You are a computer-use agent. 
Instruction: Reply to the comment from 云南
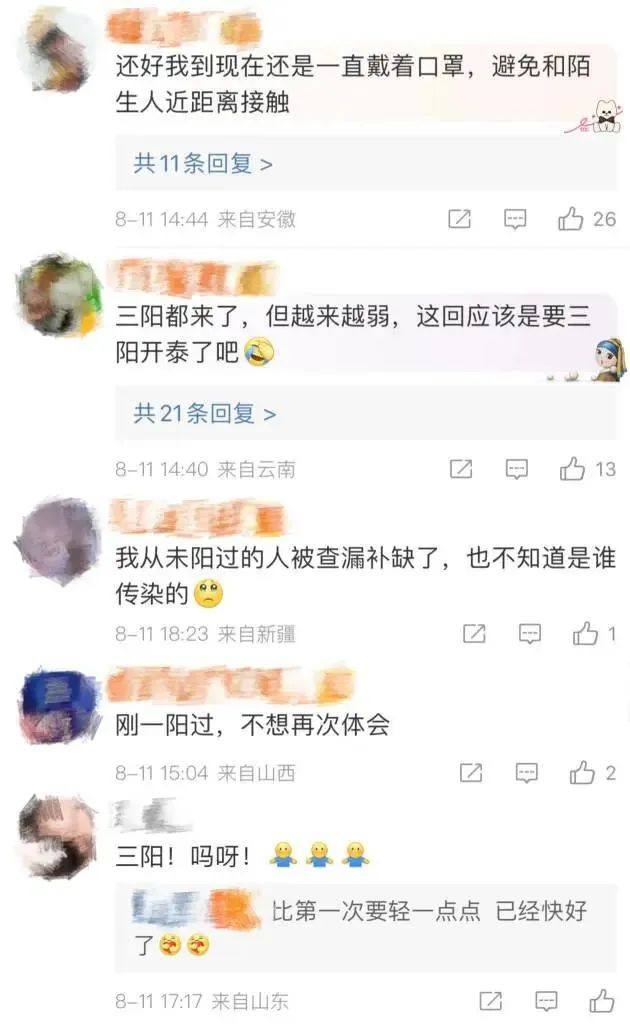[516, 468]
